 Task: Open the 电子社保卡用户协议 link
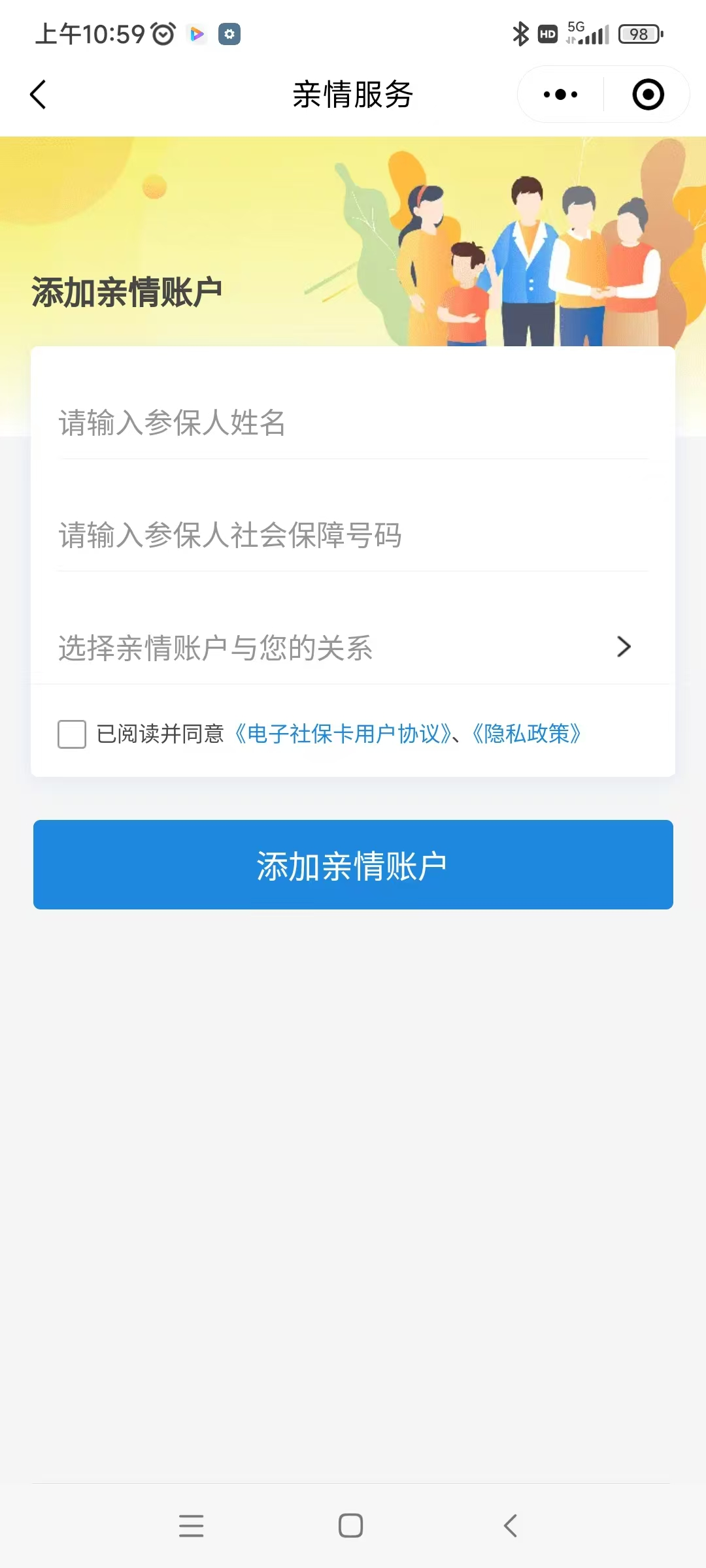[345, 734]
